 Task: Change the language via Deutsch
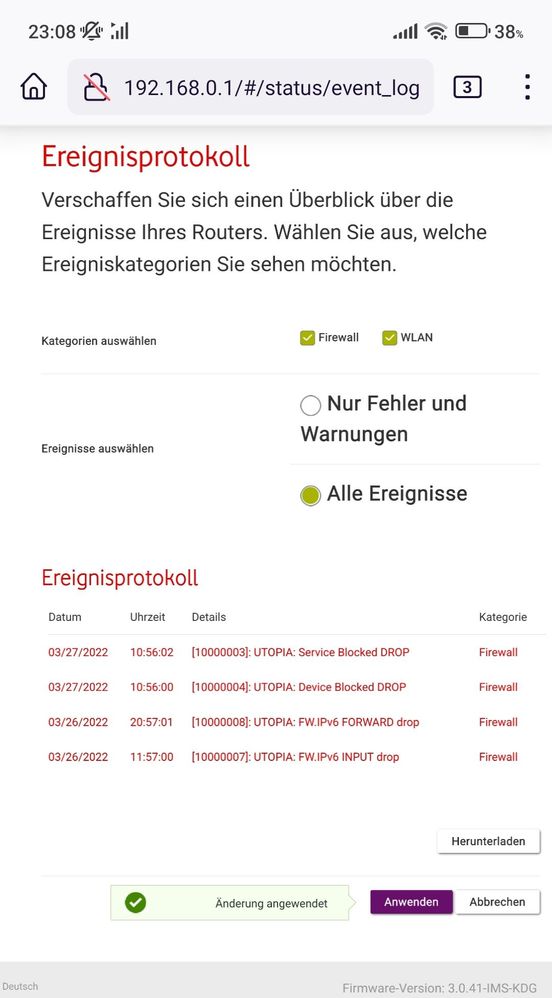[20, 986]
